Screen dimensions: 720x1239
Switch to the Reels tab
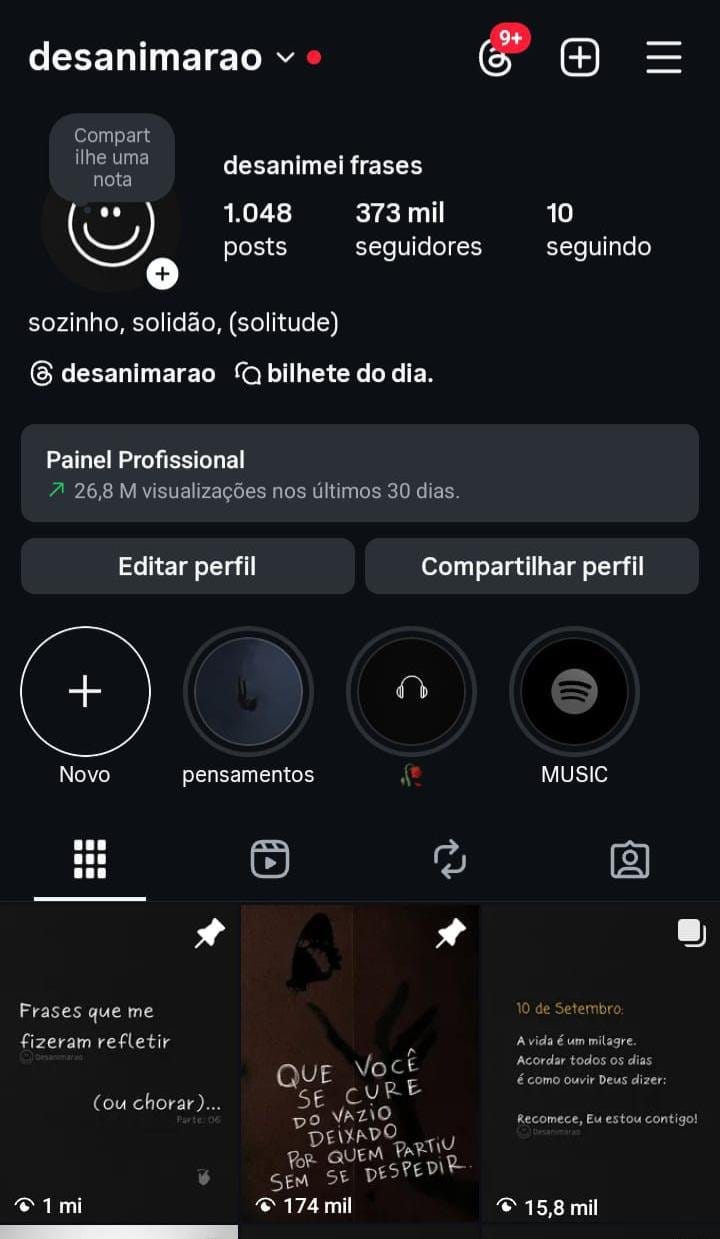click(x=270, y=859)
